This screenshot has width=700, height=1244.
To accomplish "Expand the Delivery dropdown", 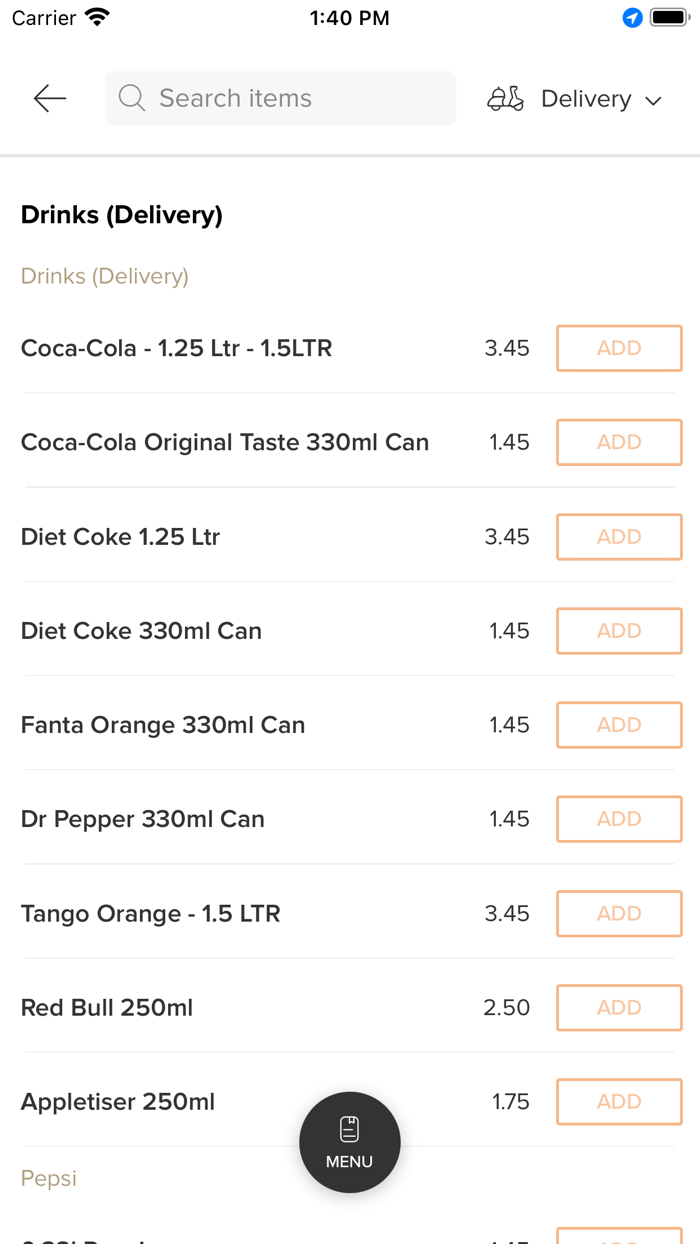I will pyautogui.click(x=575, y=99).
